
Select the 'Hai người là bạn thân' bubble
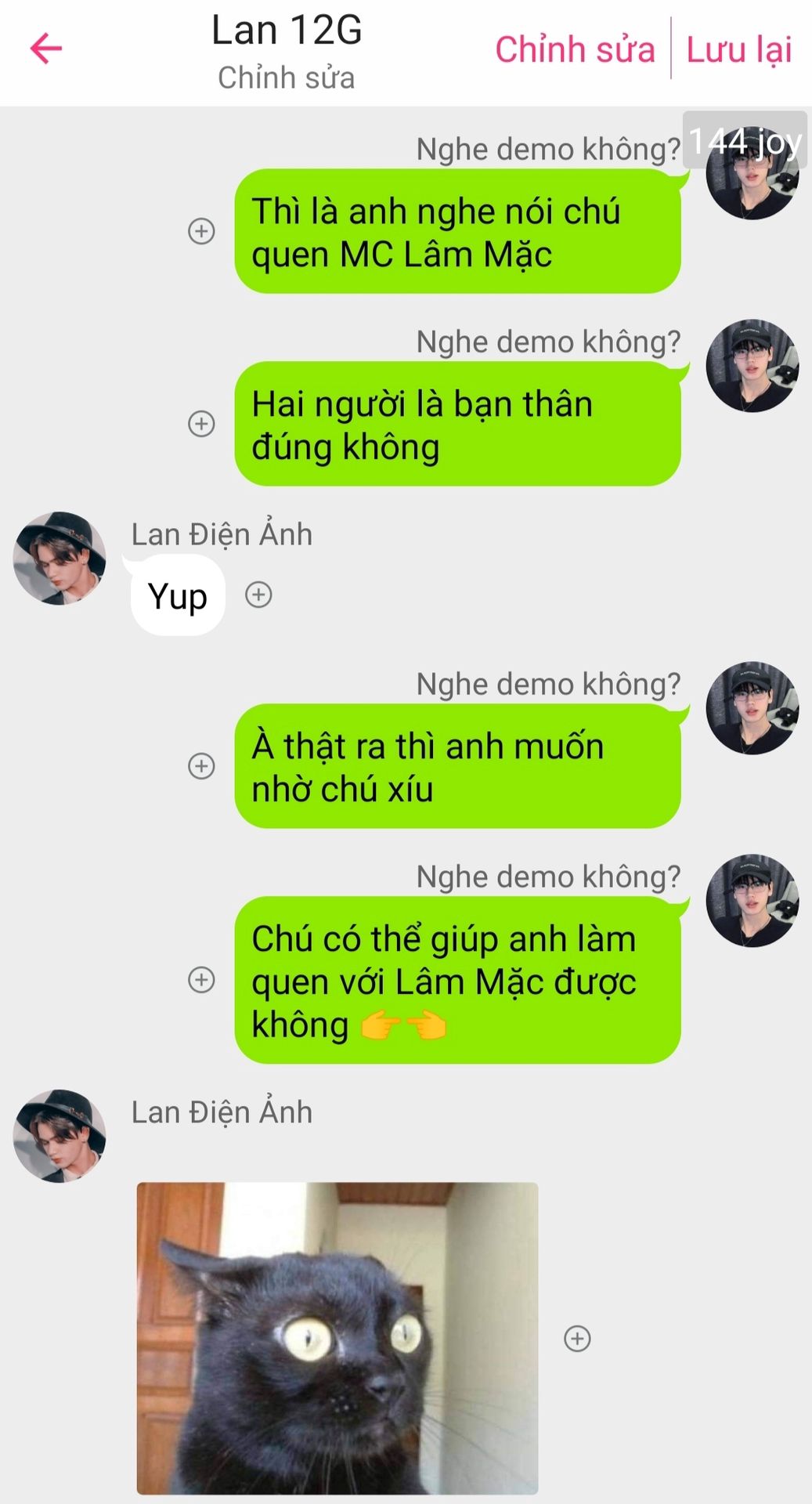pos(457,425)
